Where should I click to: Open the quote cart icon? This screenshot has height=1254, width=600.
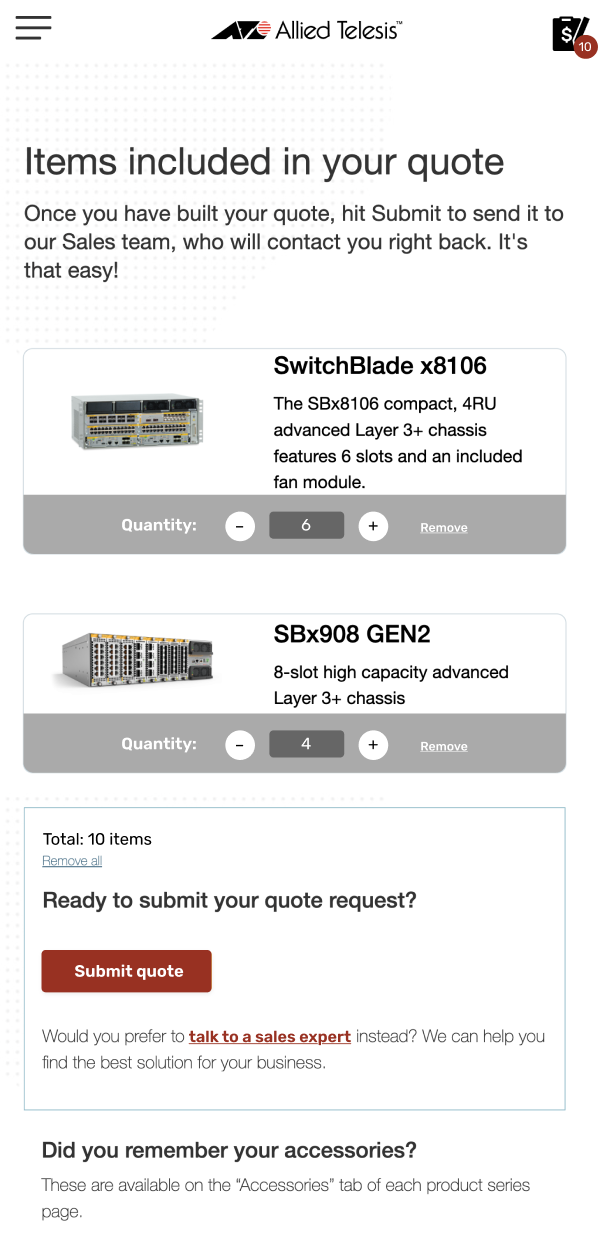[x=570, y=34]
